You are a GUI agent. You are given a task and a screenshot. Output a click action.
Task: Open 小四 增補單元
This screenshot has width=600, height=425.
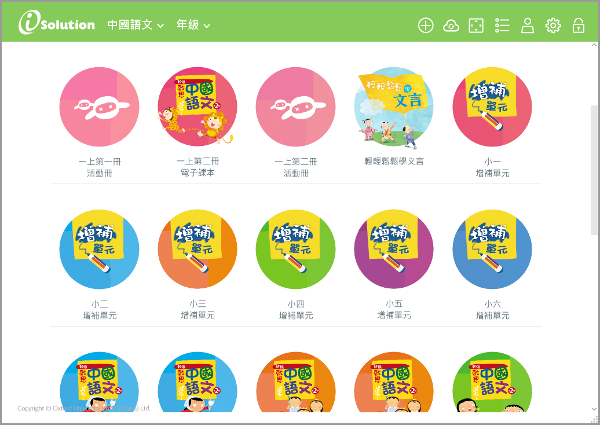pos(295,249)
